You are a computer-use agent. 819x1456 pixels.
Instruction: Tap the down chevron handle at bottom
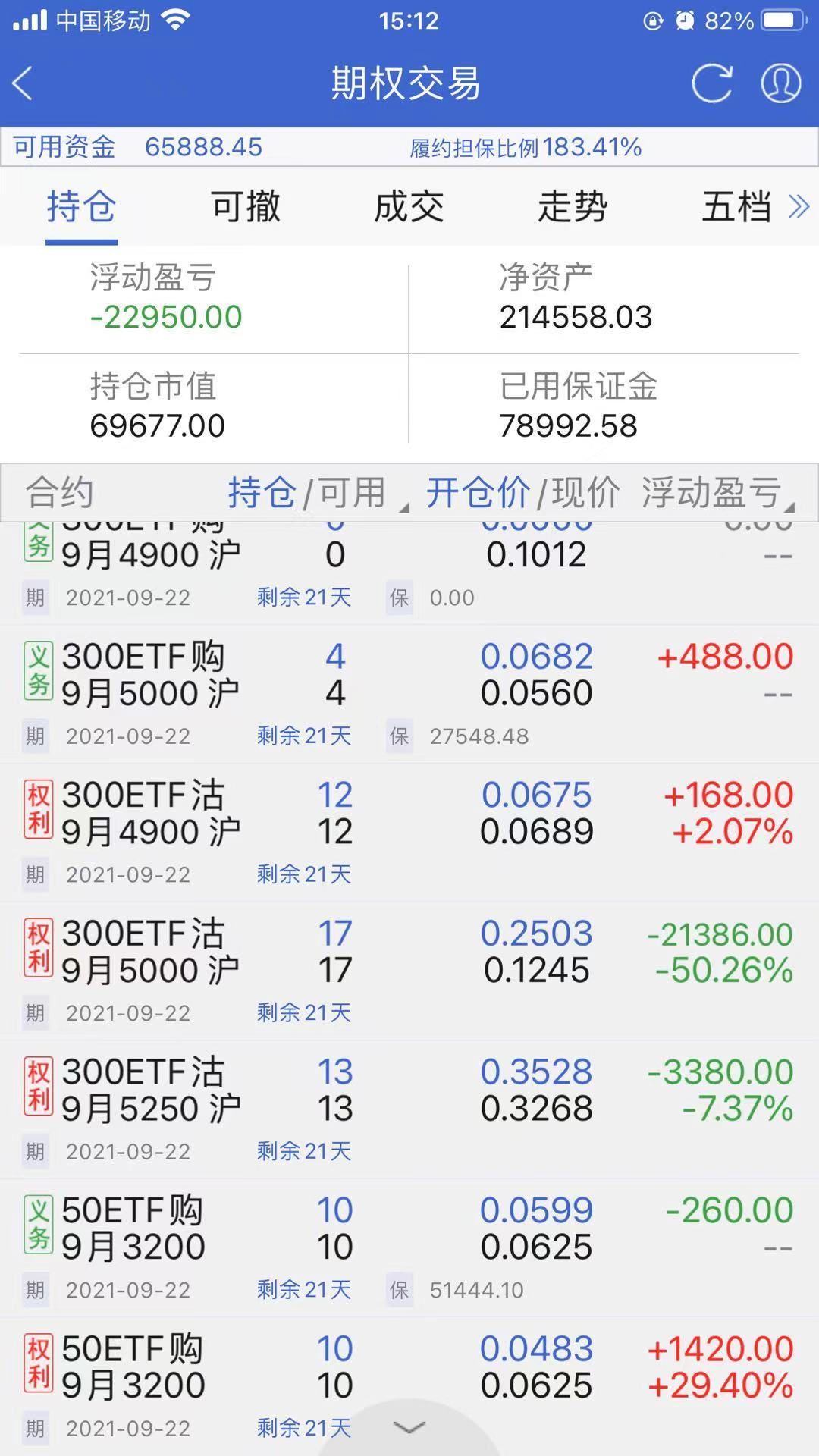point(409,1428)
